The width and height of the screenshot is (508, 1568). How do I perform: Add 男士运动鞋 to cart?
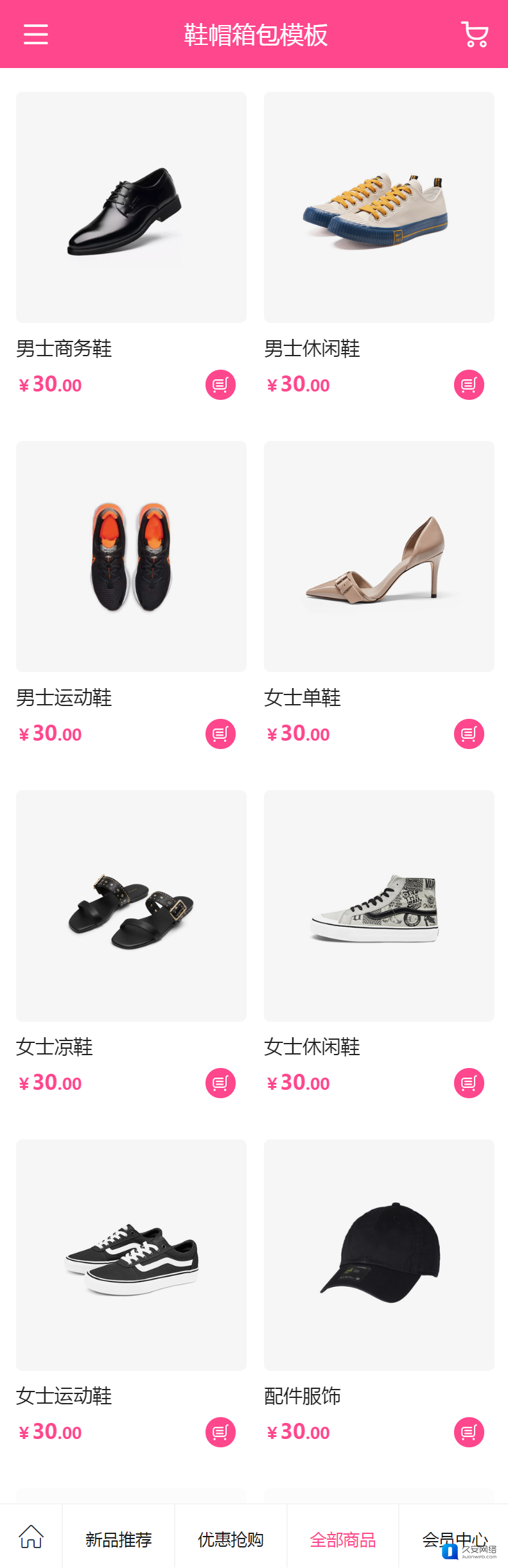(x=220, y=734)
